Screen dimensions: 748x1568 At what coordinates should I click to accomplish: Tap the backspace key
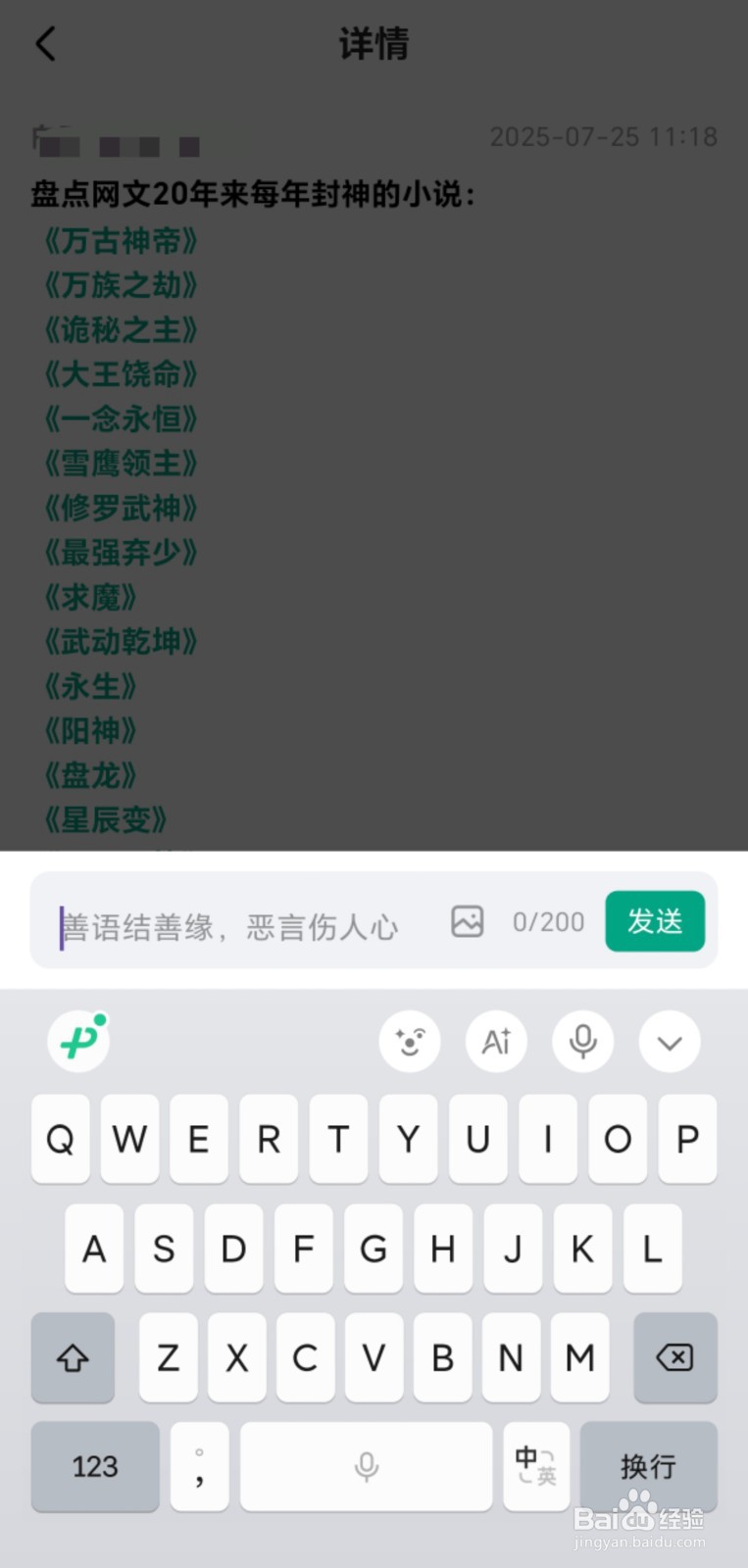(x=674, y=1358)
